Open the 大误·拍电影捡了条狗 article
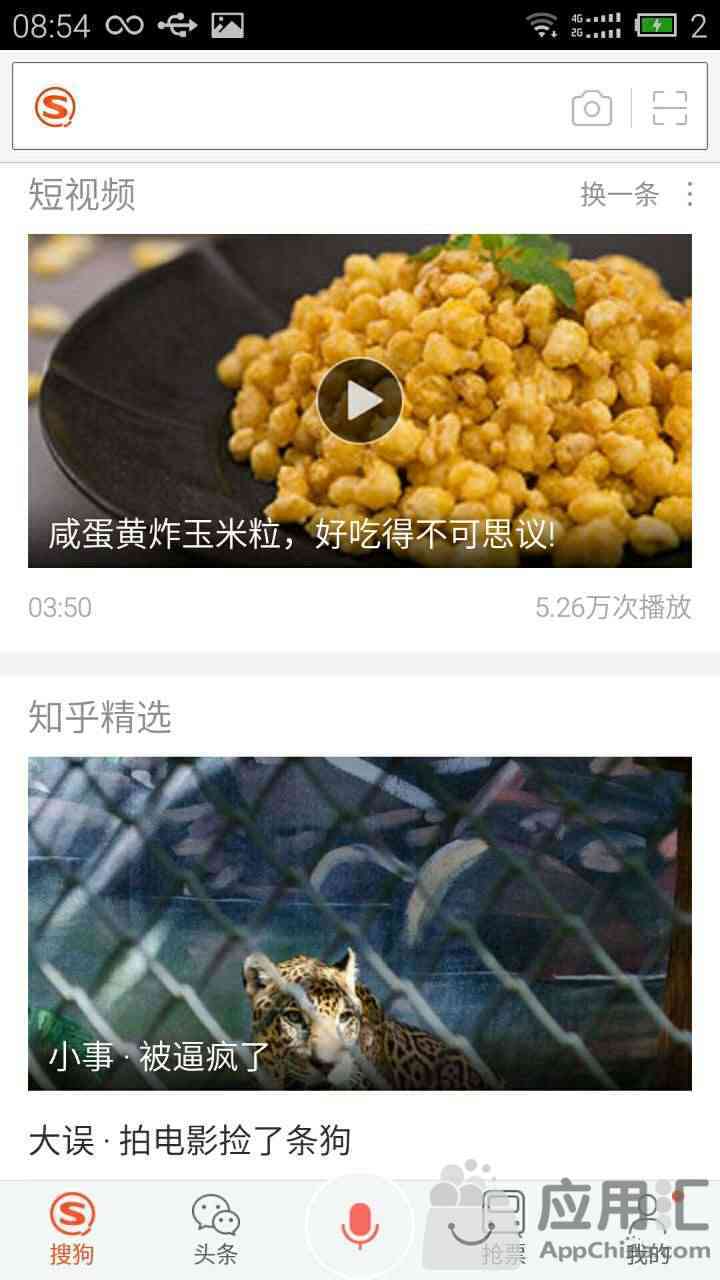Image resolution: width=720 pixels, height=1280 pixels. click(190, 1140)
